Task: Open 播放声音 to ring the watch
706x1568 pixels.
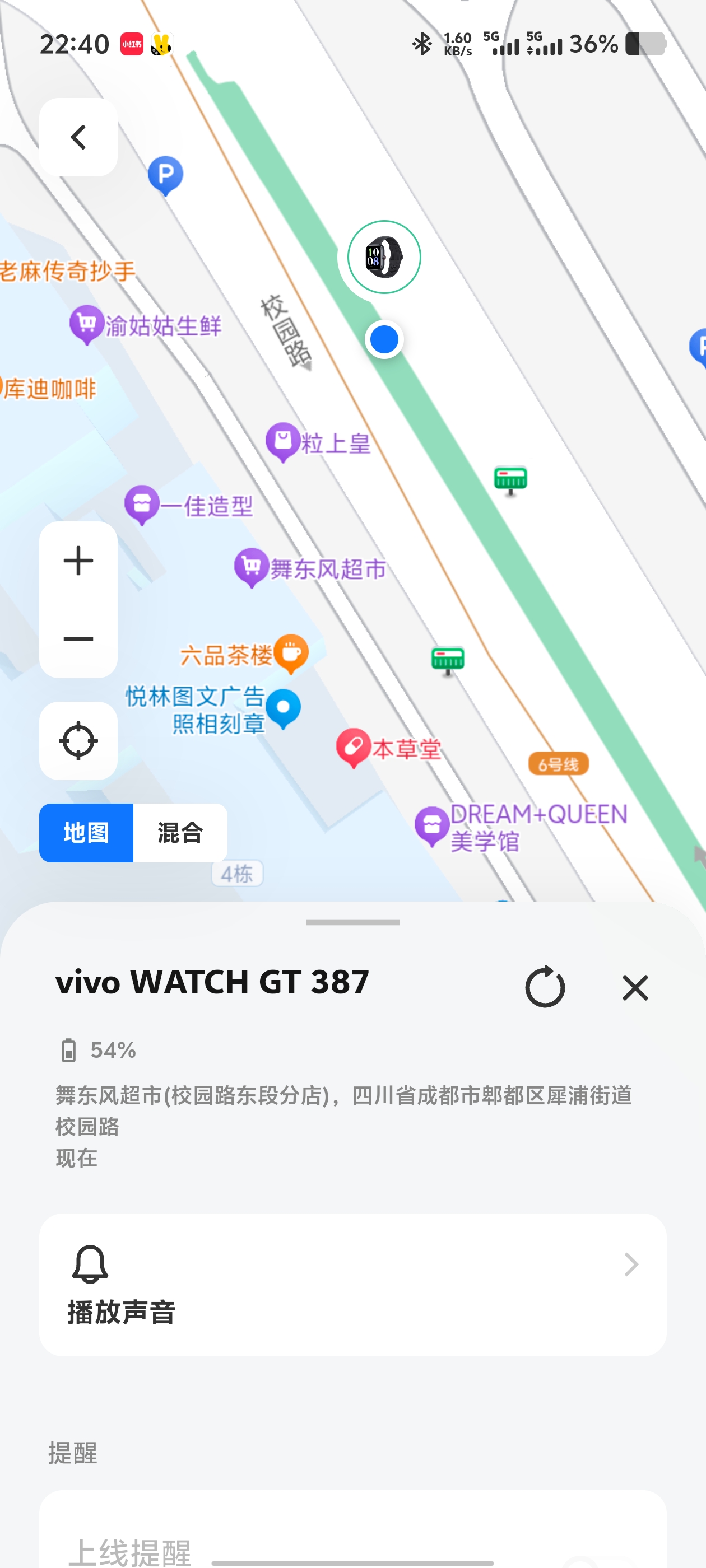Action: point(352,1284)
